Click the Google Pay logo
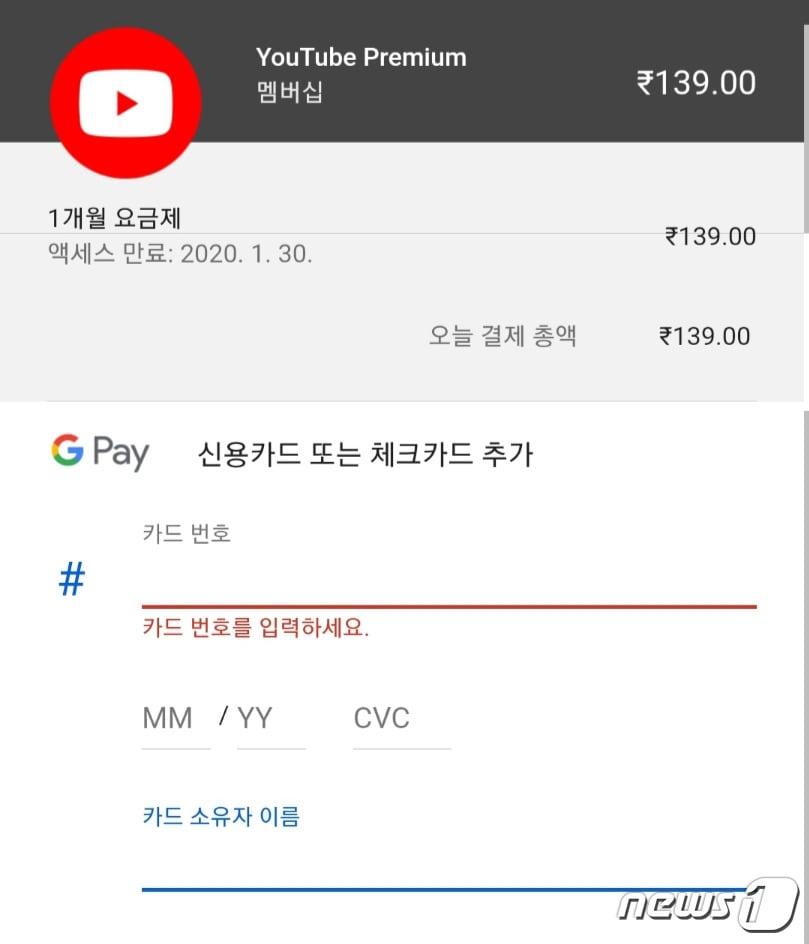Viewport: 809px width, 944px height. 98,452
